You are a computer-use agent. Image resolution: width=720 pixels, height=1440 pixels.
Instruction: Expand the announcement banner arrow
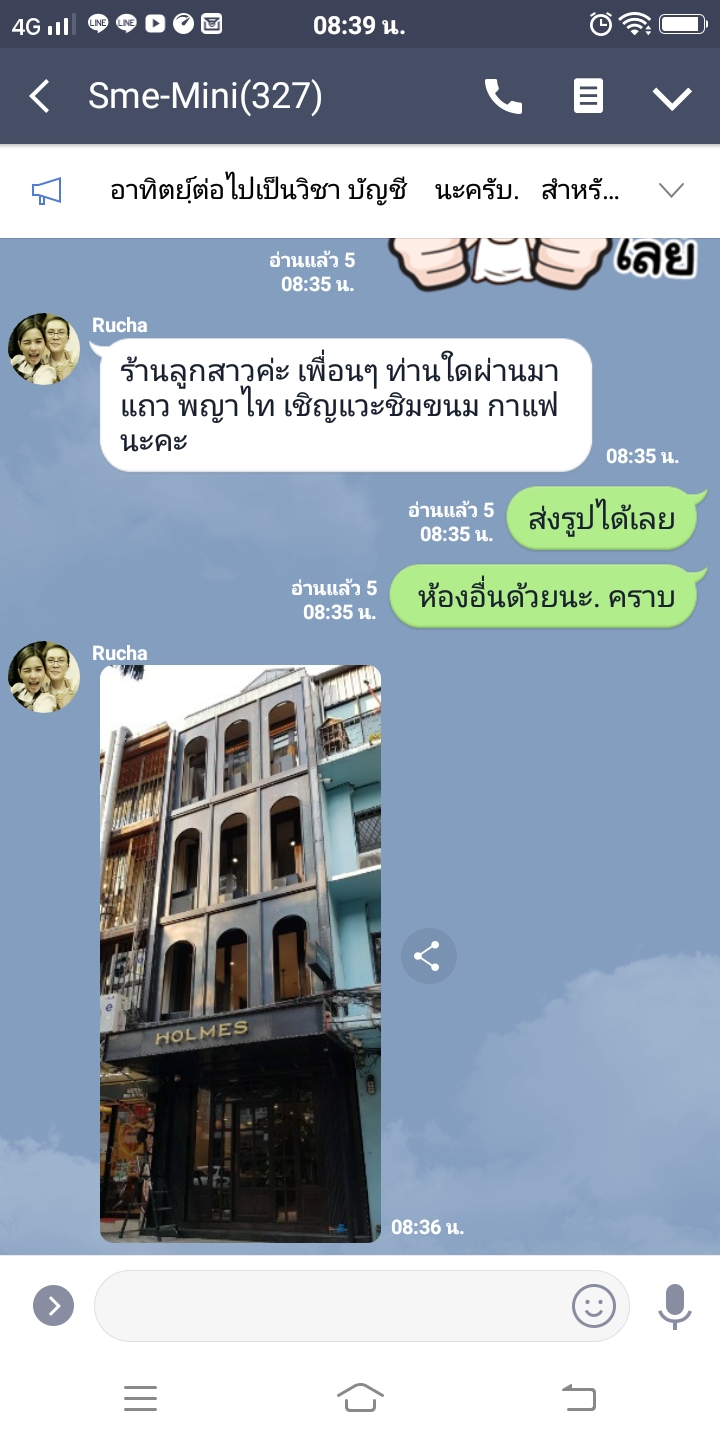pos(672,191)
